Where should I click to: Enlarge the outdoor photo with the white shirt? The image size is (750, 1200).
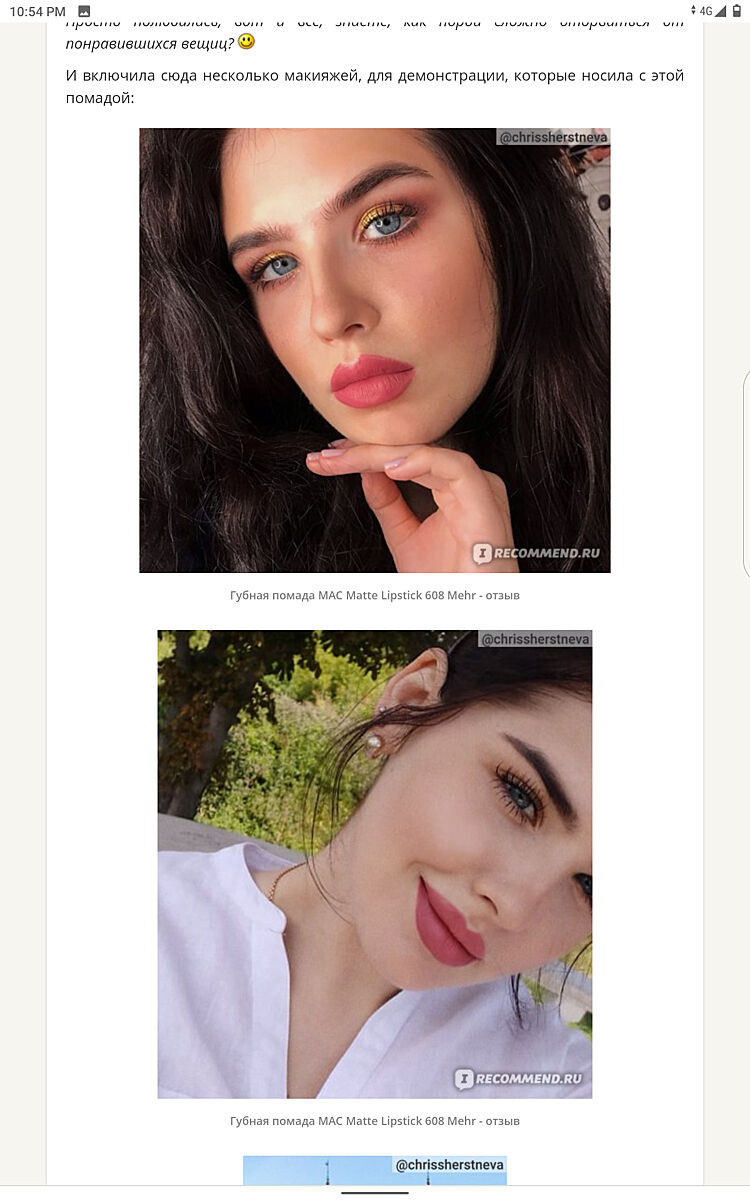tap(374, 864)
